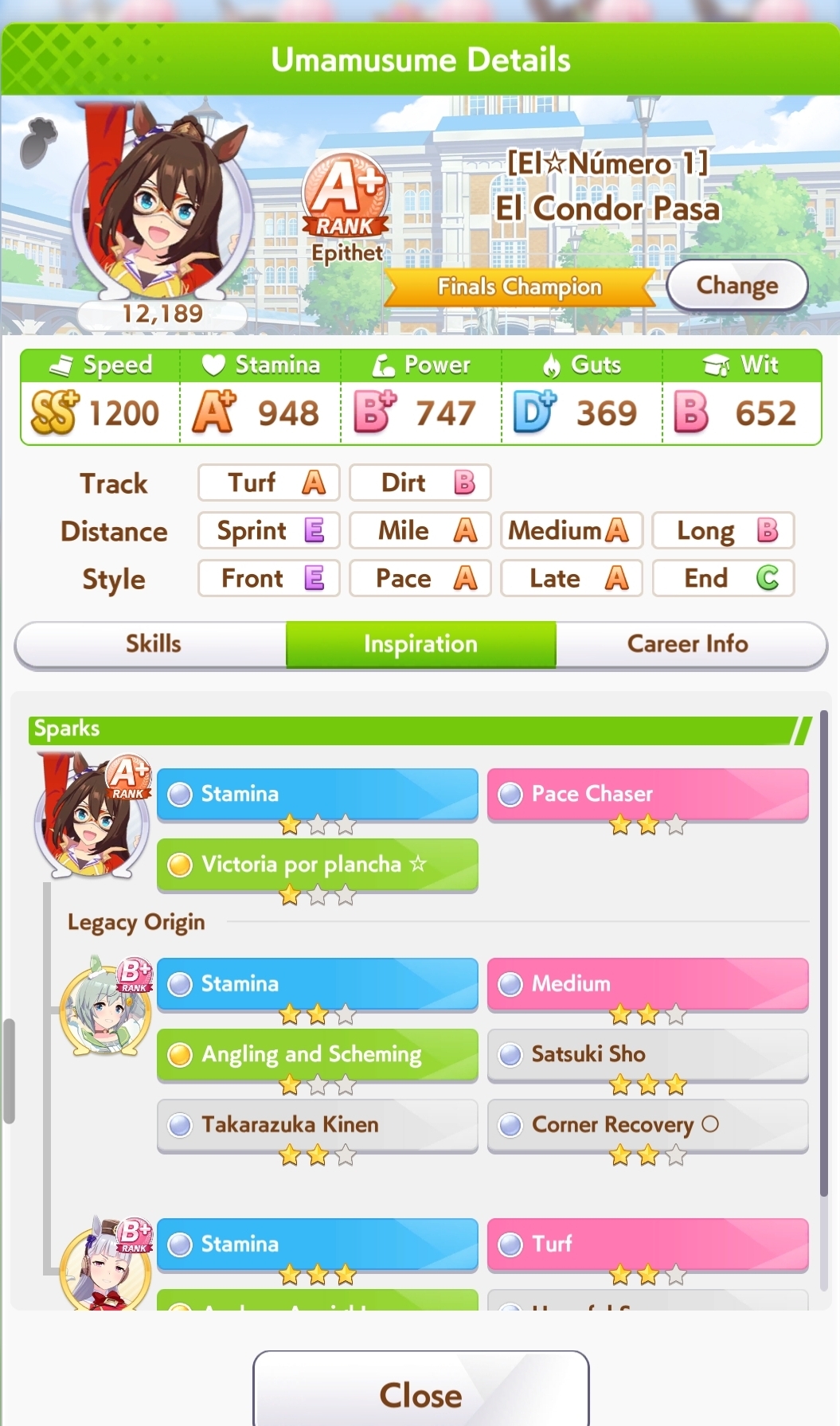Change the Finals Champion epithet

tap(736, 285)
